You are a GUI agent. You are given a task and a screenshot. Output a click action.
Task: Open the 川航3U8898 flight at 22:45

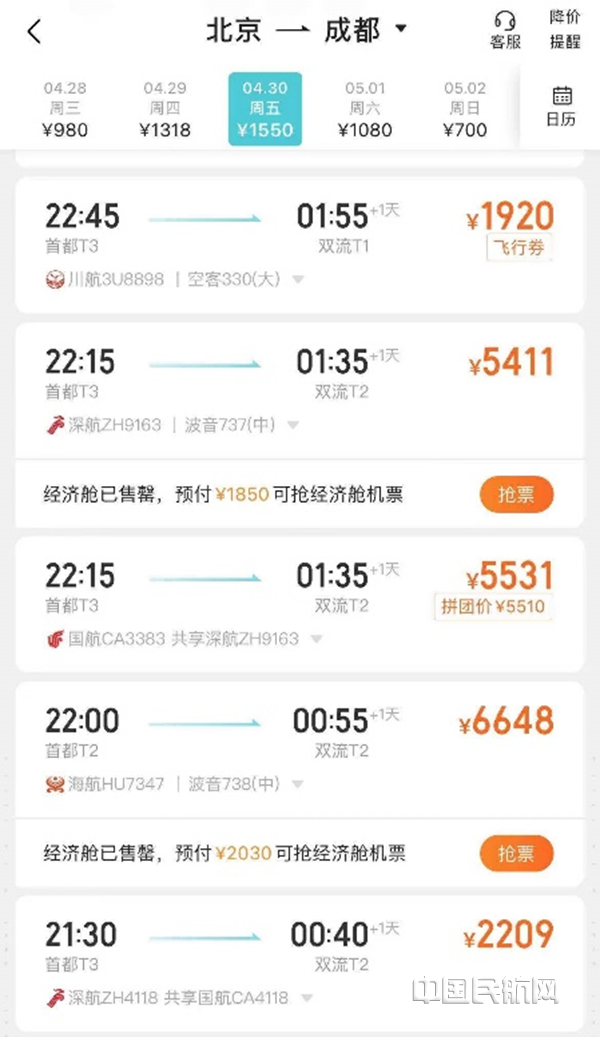(x=300, y=245)
